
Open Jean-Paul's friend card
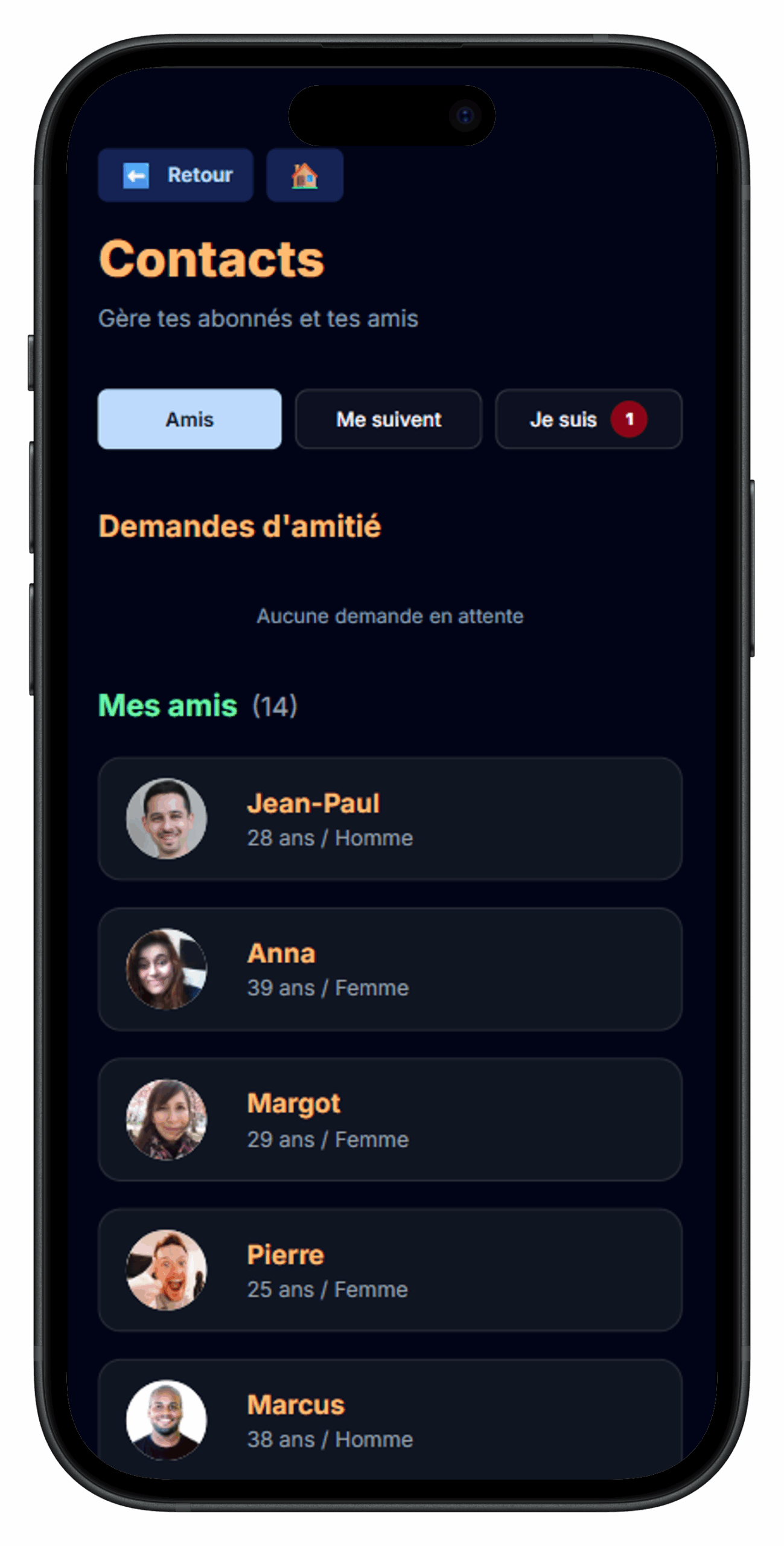click(390, 819)
